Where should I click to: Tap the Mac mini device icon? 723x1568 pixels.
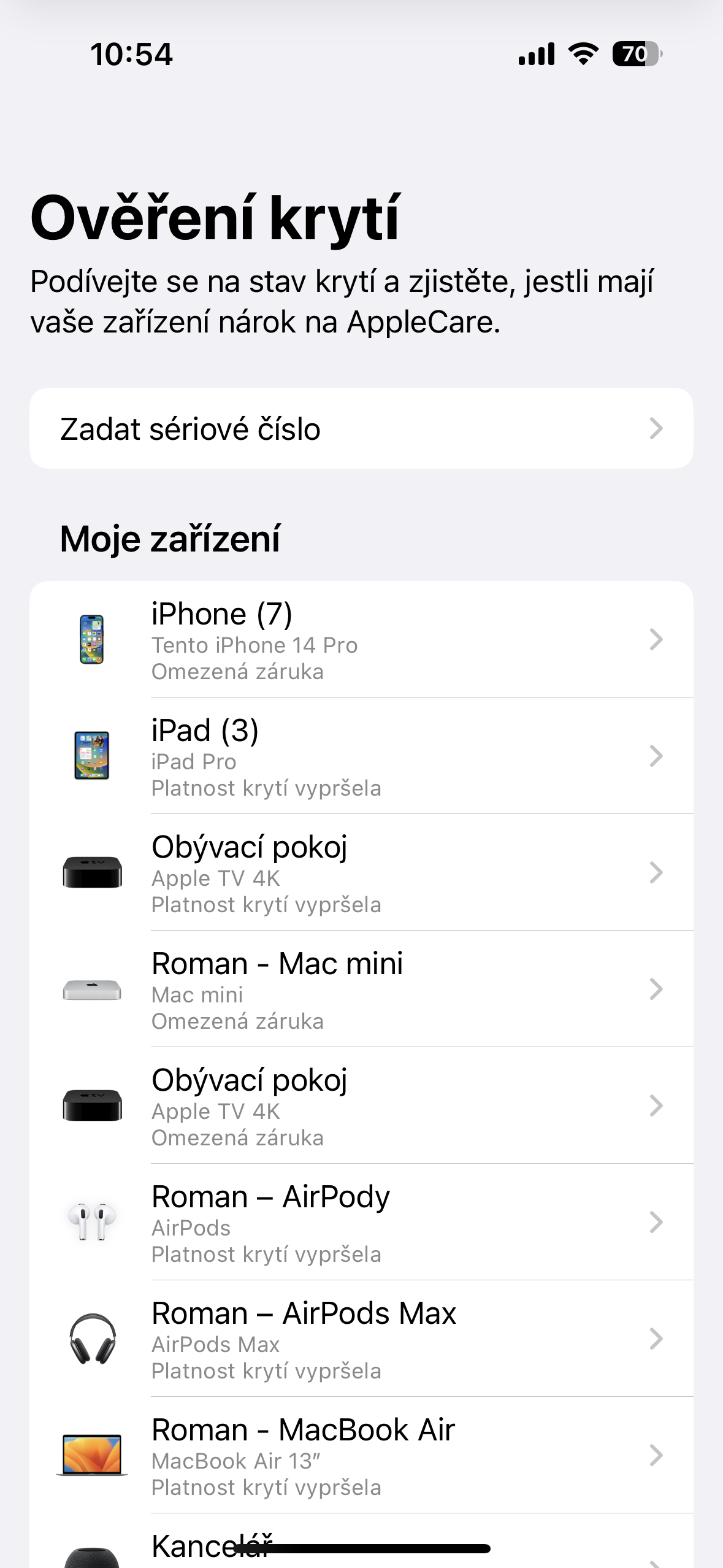click(92, 991)
